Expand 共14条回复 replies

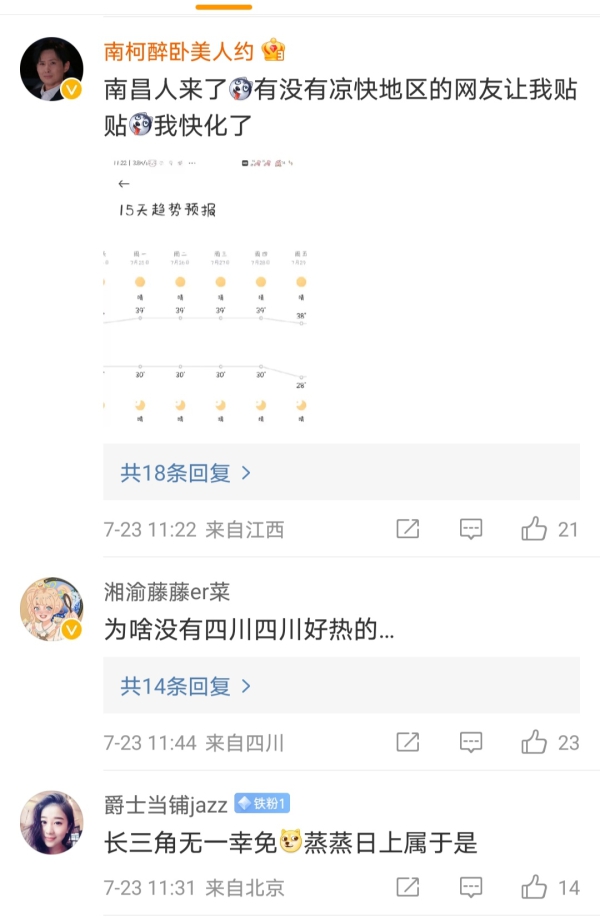tap(186, 686)
